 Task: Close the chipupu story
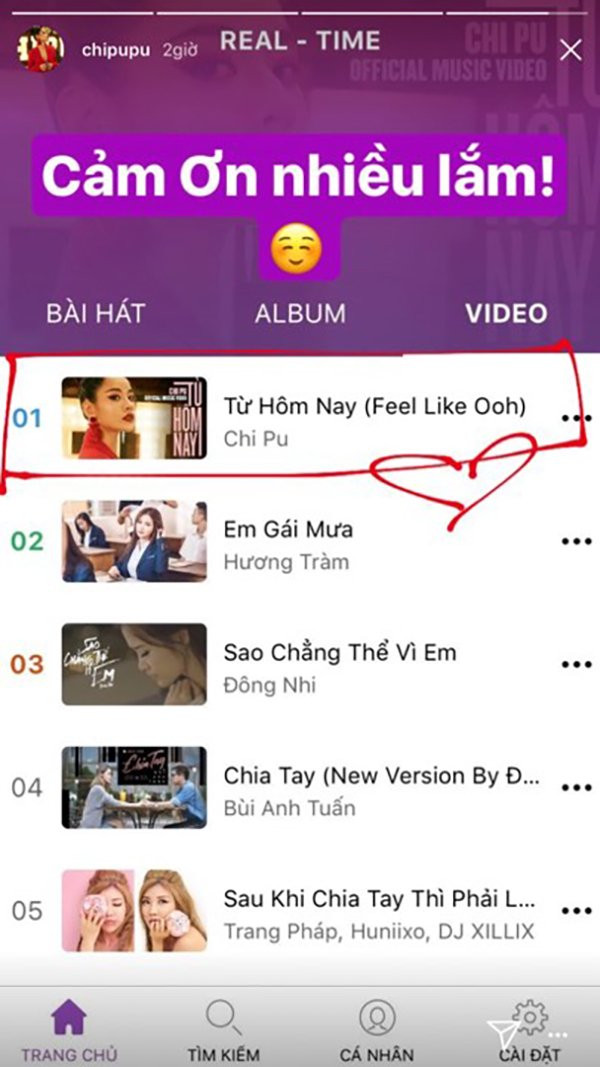571,49
